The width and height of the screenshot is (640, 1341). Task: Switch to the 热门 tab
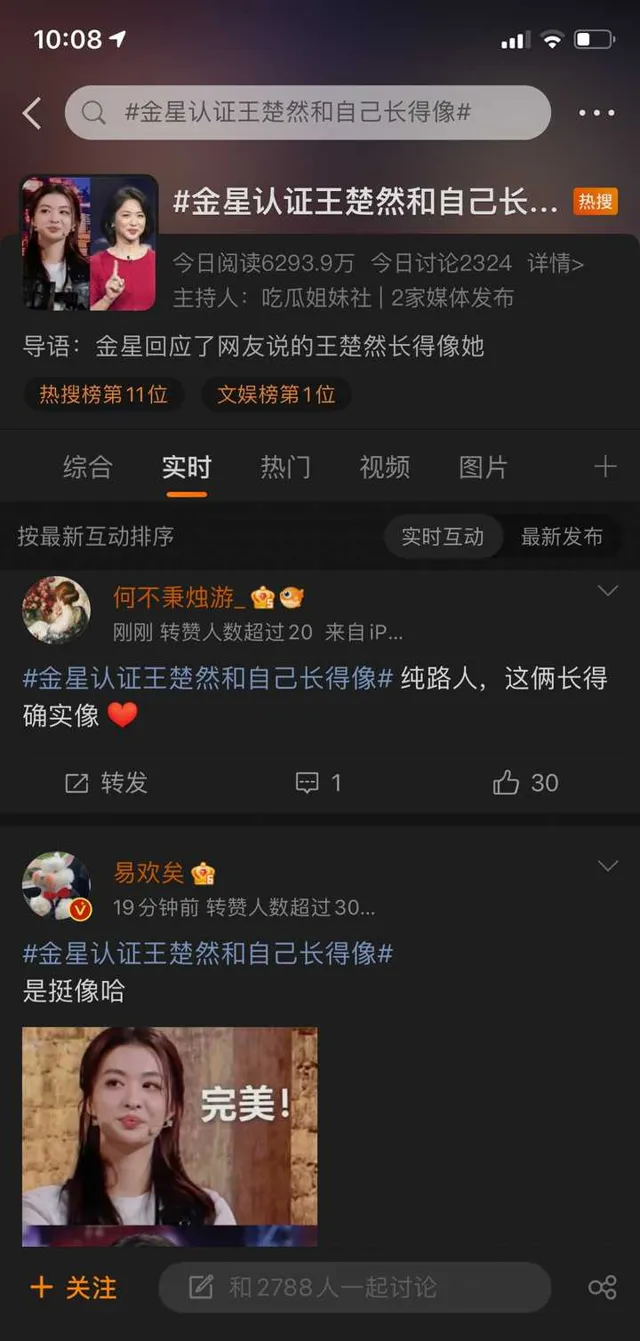coord(285,467)
